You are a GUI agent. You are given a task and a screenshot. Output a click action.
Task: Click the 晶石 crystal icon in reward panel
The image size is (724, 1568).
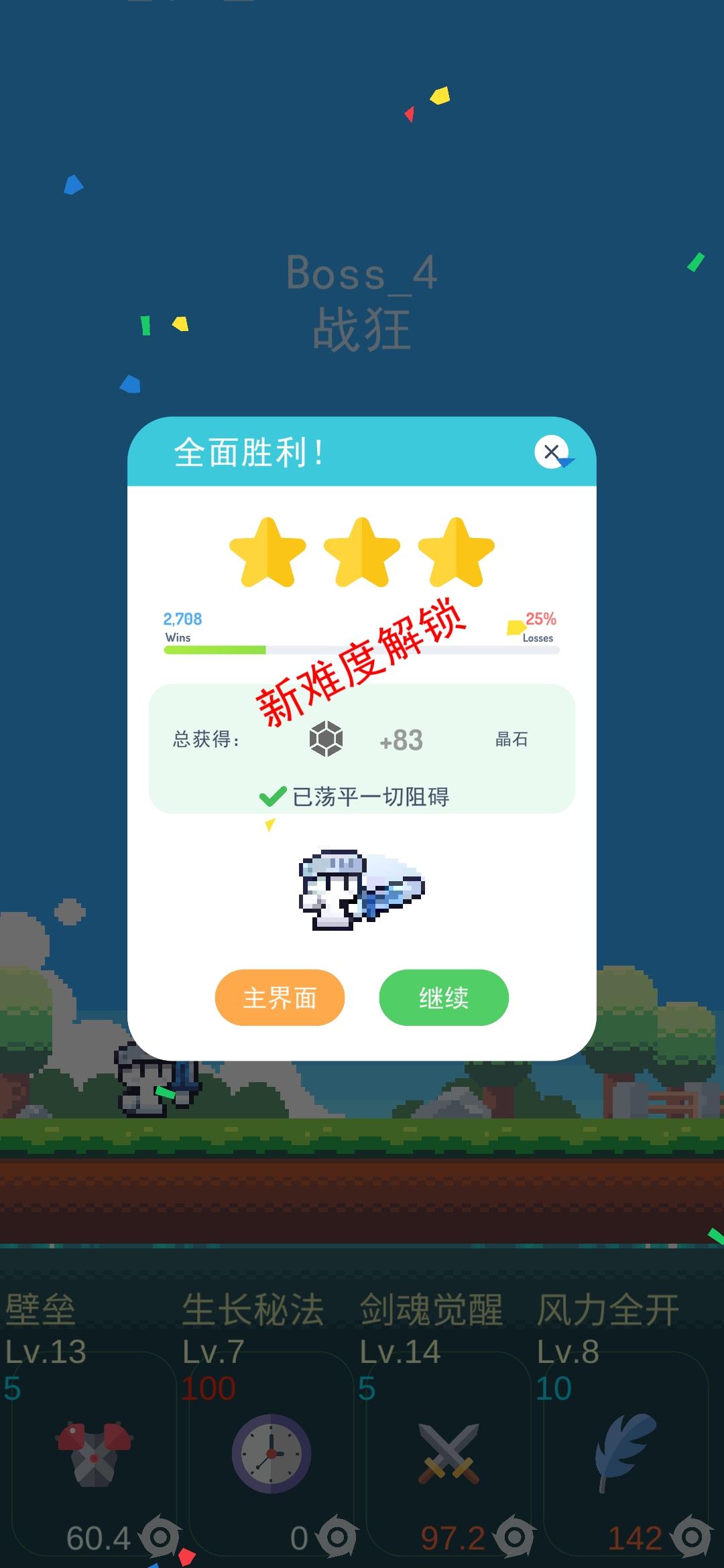click(327, 739)
